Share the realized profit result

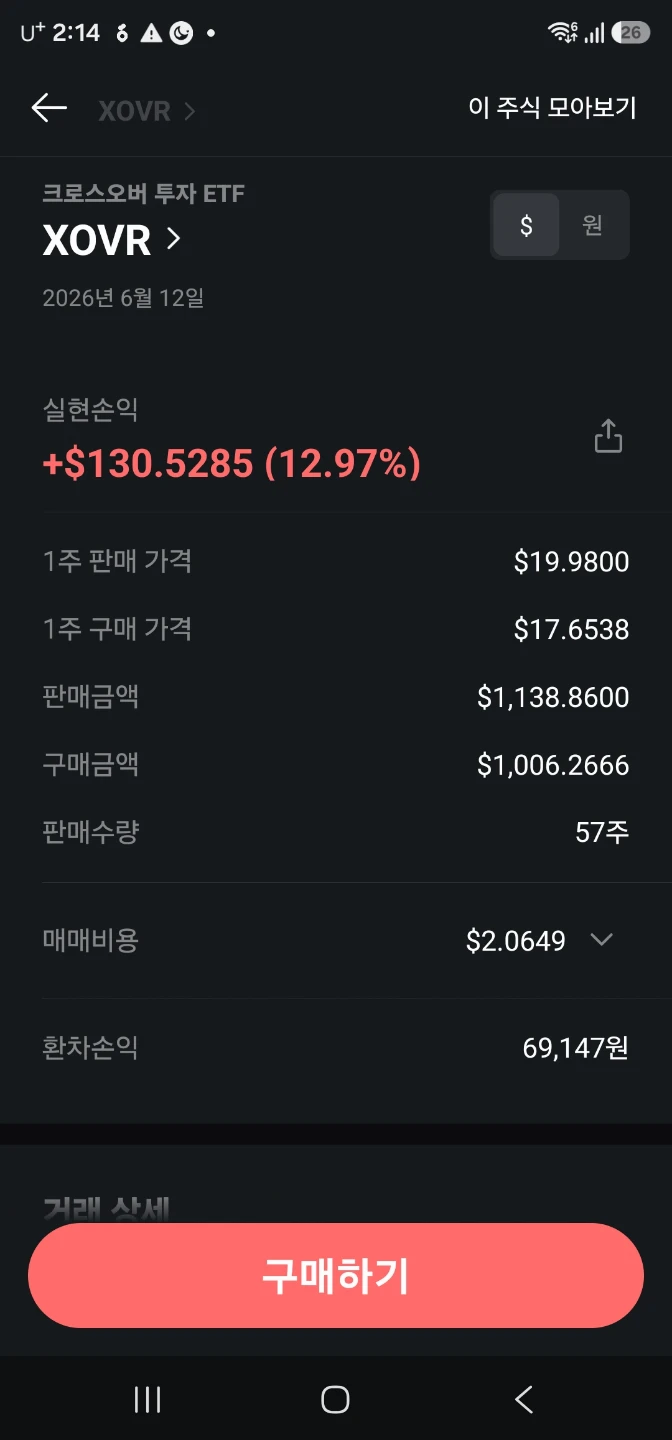tap(608, 437)
